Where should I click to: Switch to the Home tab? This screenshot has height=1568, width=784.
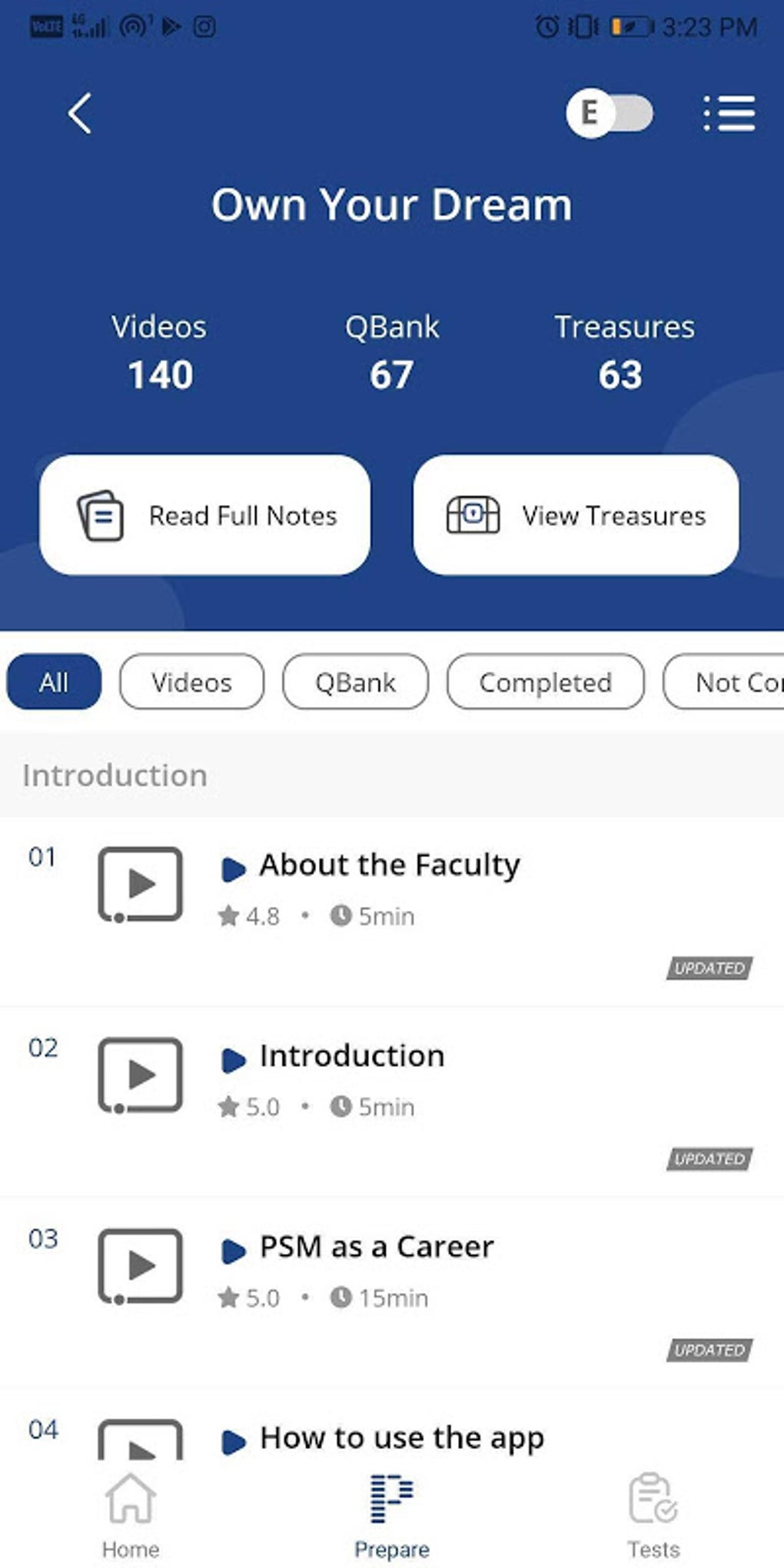(x=131, y=1516)
